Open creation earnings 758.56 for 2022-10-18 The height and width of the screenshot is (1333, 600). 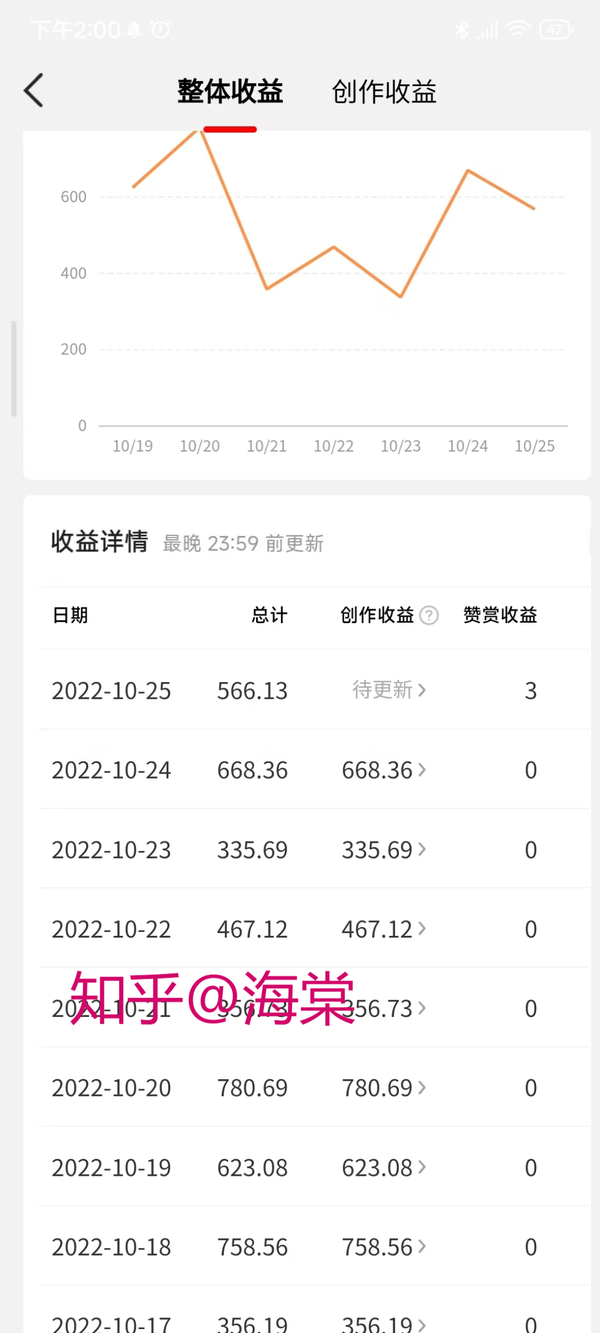(x=385, y=1247)
